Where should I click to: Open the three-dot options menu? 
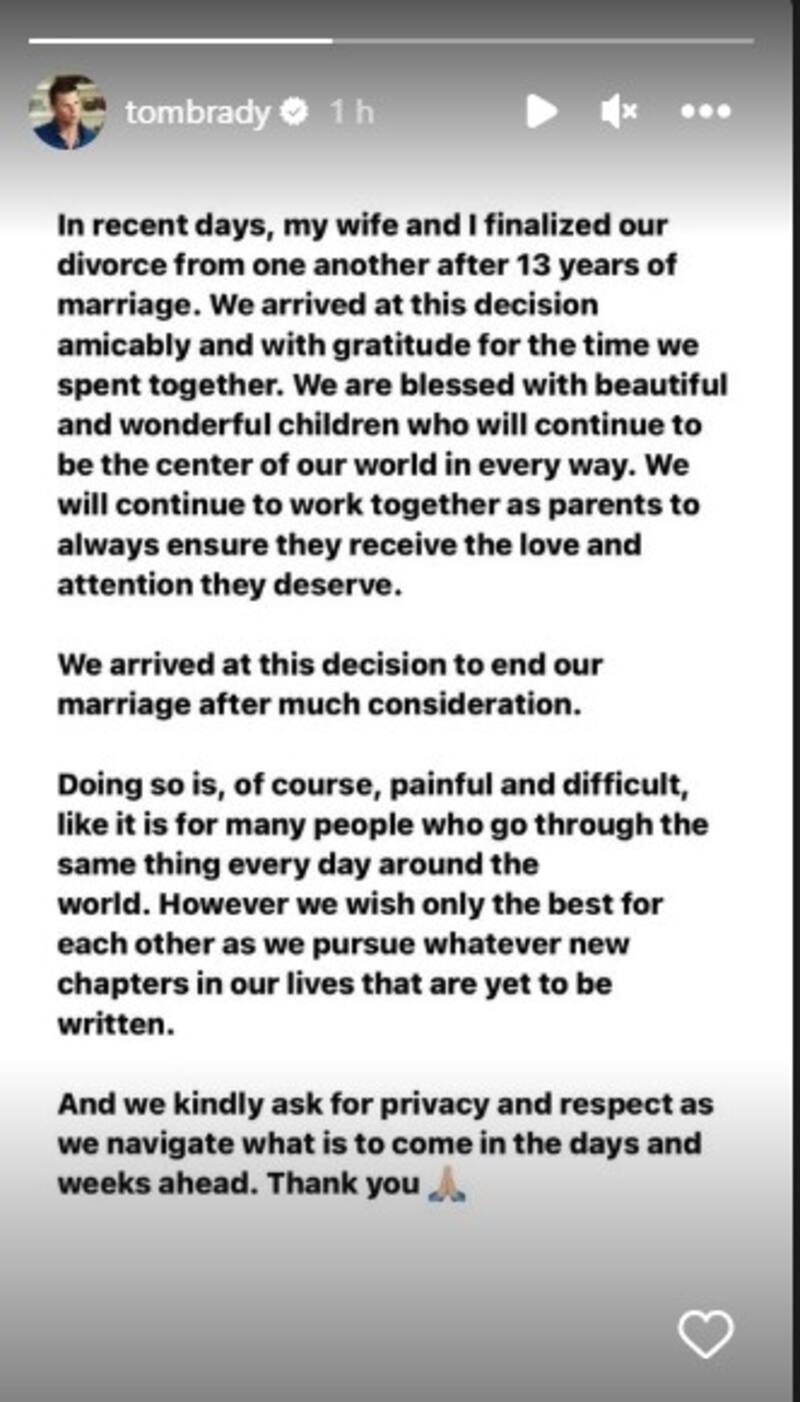pyautogui.click(x=706, y=112)
